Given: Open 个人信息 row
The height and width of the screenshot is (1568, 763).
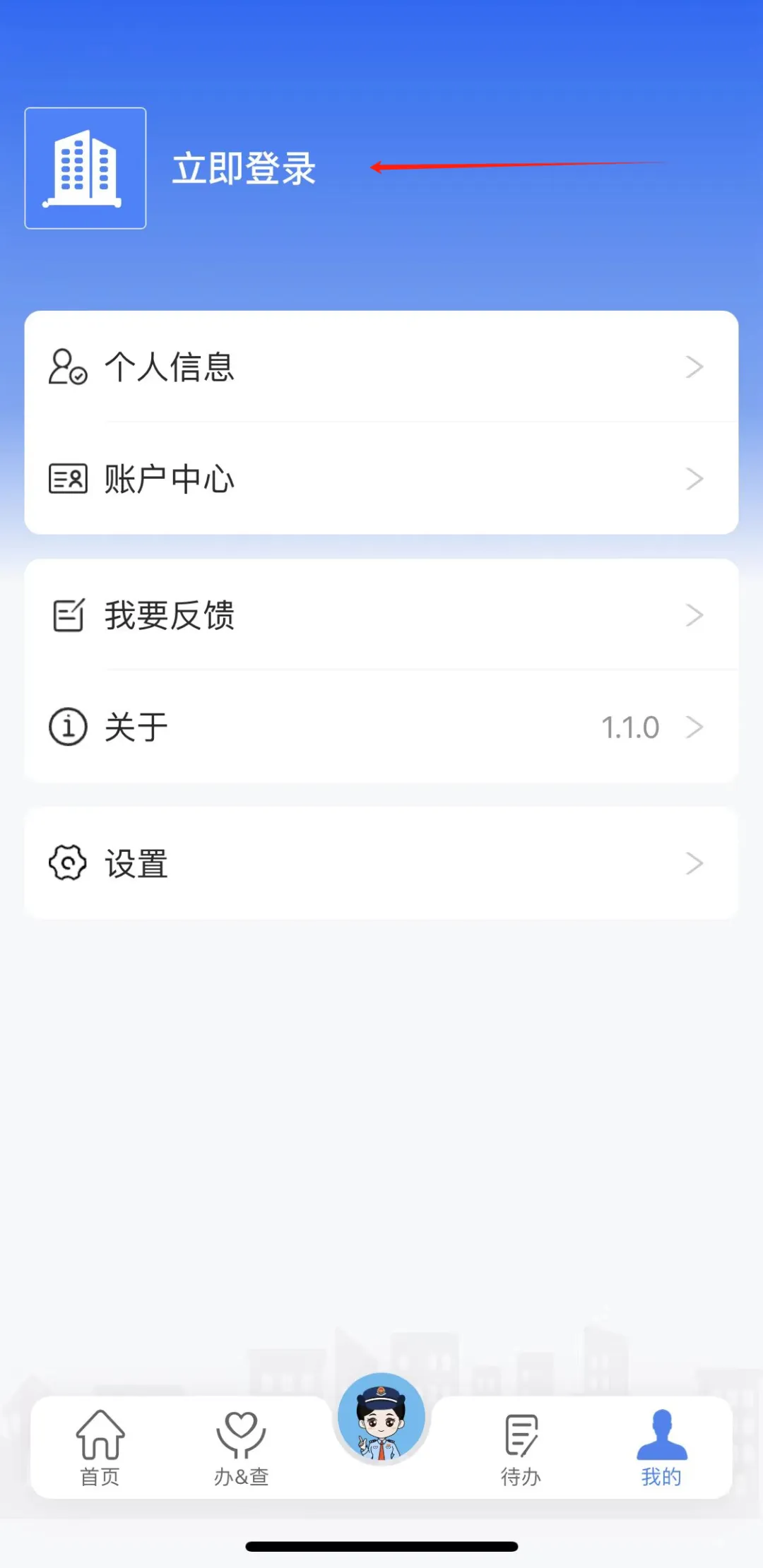Looking at the screenshot, I should click(x=381, y=367).
